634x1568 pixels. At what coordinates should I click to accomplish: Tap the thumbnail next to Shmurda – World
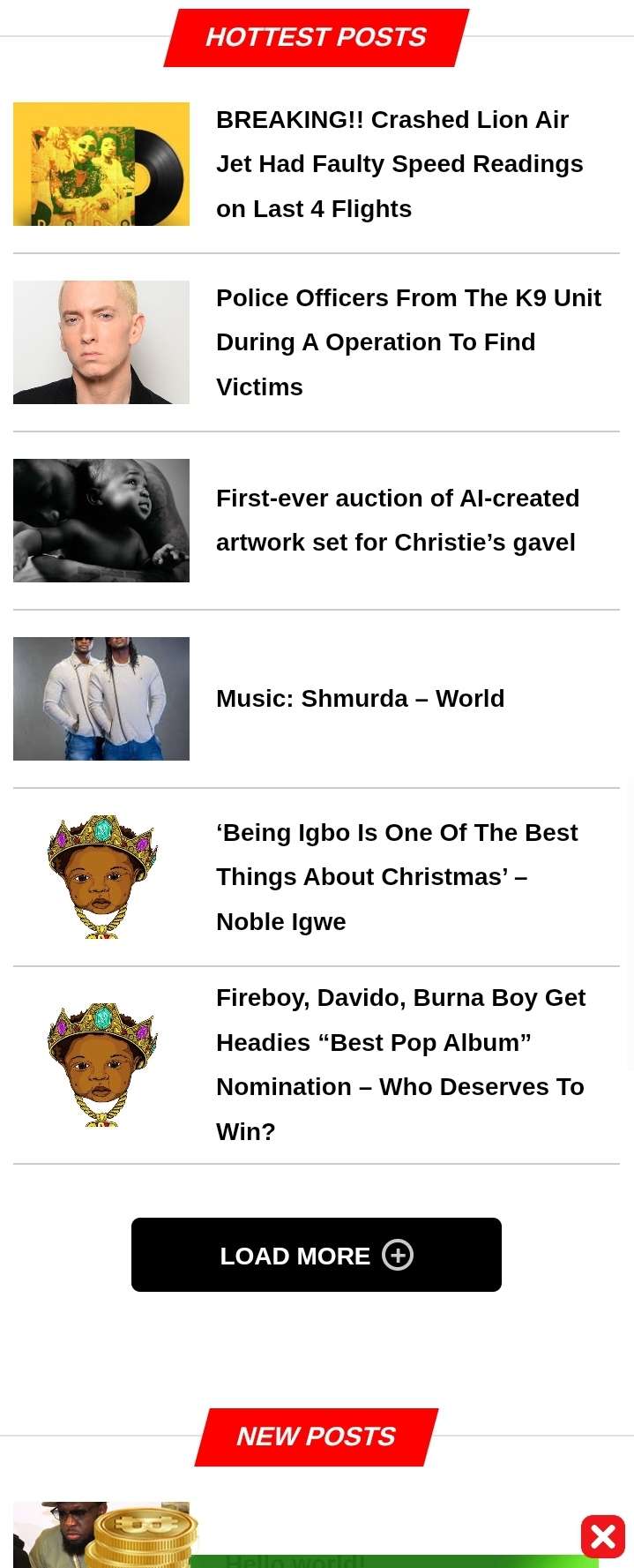101,699
